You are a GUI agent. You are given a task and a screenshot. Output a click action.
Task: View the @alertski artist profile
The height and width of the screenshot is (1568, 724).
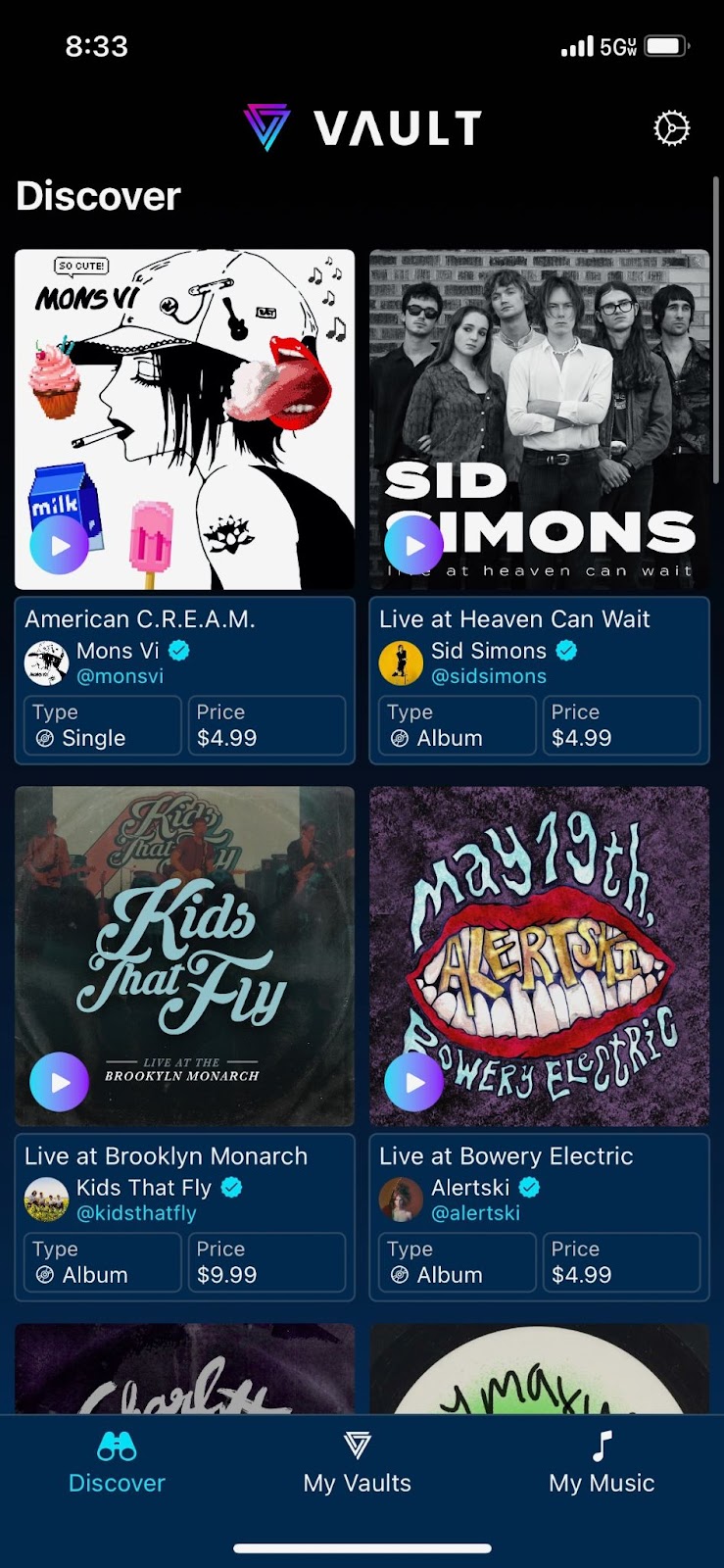475,1213
